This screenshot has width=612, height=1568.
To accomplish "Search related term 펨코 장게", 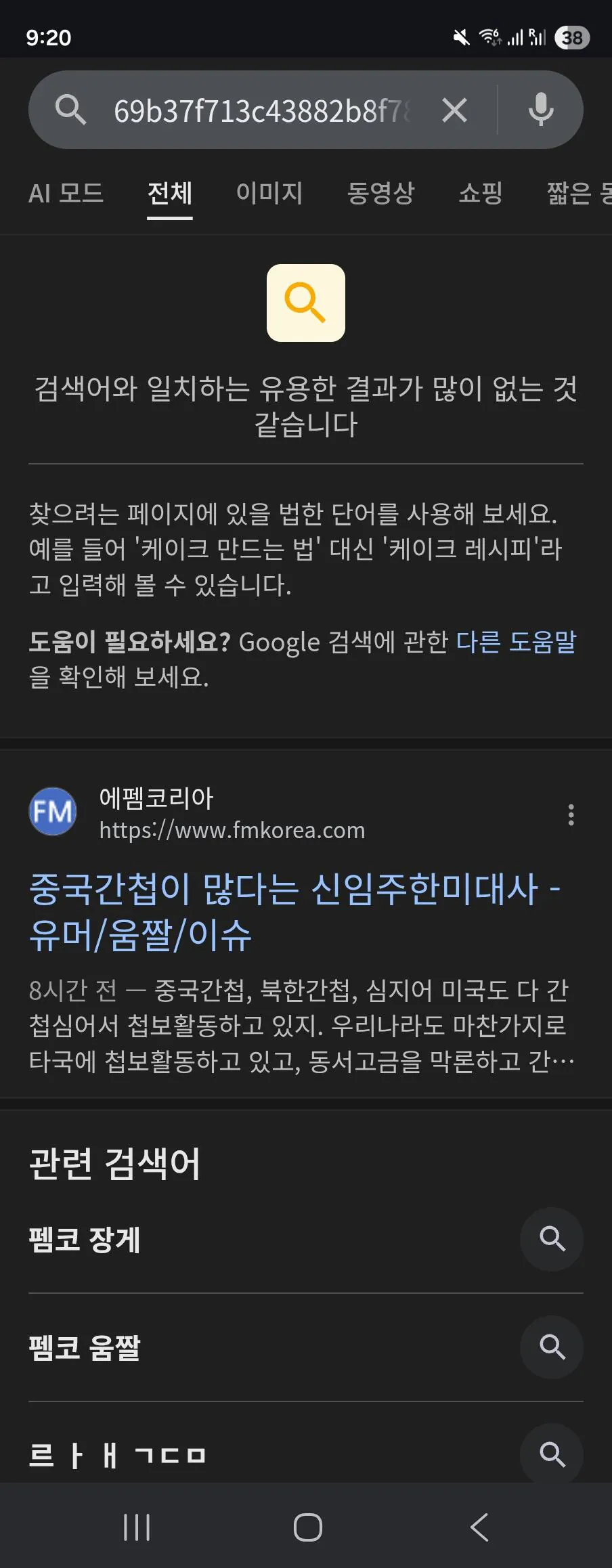I will coord(85,1239).
